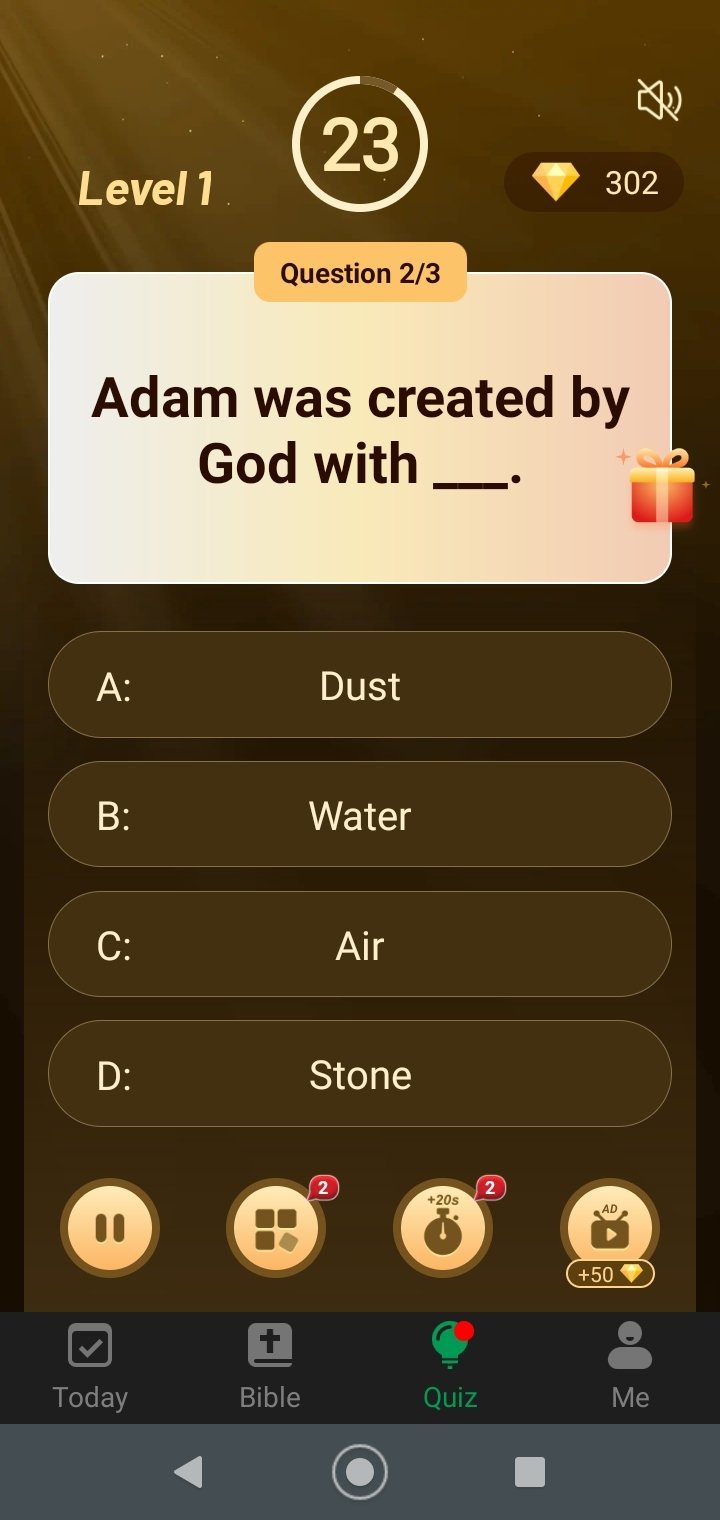Screen dimensions: 720x1520
Task: Go to the system home screen
Action: click(x=360, y=1471)
